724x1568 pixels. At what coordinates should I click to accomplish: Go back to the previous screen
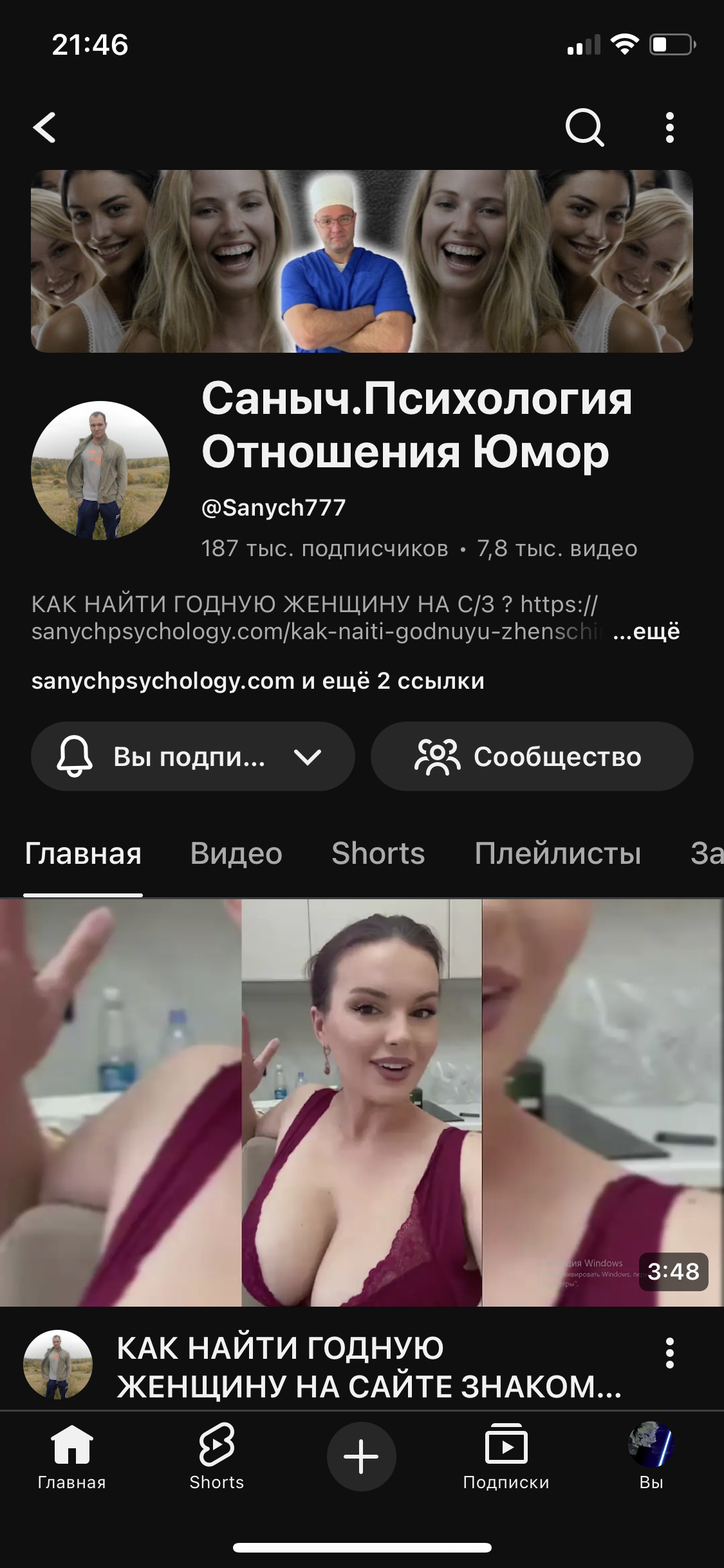[x=45, y=127]
